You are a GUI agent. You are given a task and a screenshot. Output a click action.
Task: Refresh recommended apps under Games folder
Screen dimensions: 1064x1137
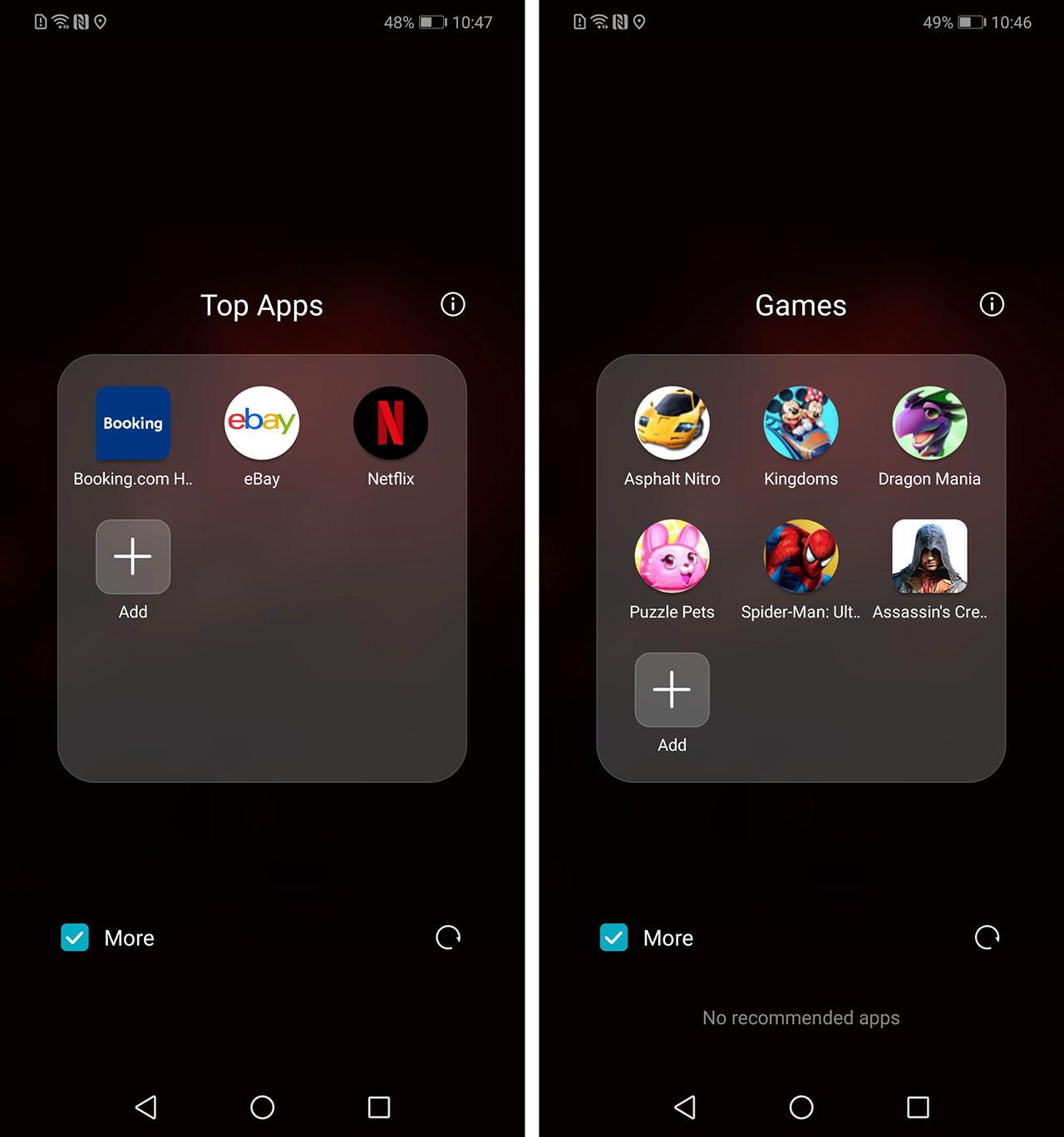pyautogui.click(x=987, y=938)
